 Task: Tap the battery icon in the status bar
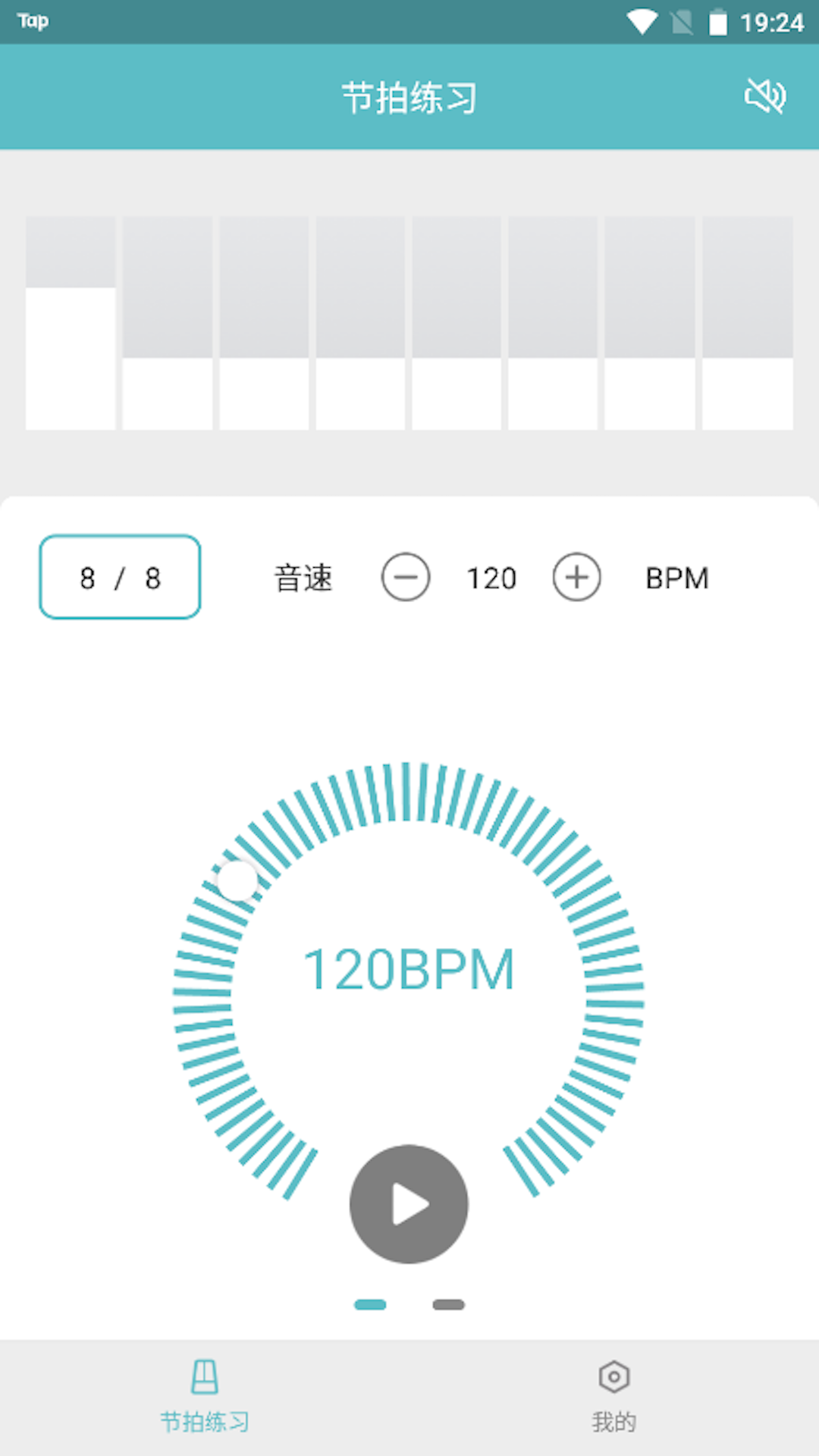click(716, 22)
